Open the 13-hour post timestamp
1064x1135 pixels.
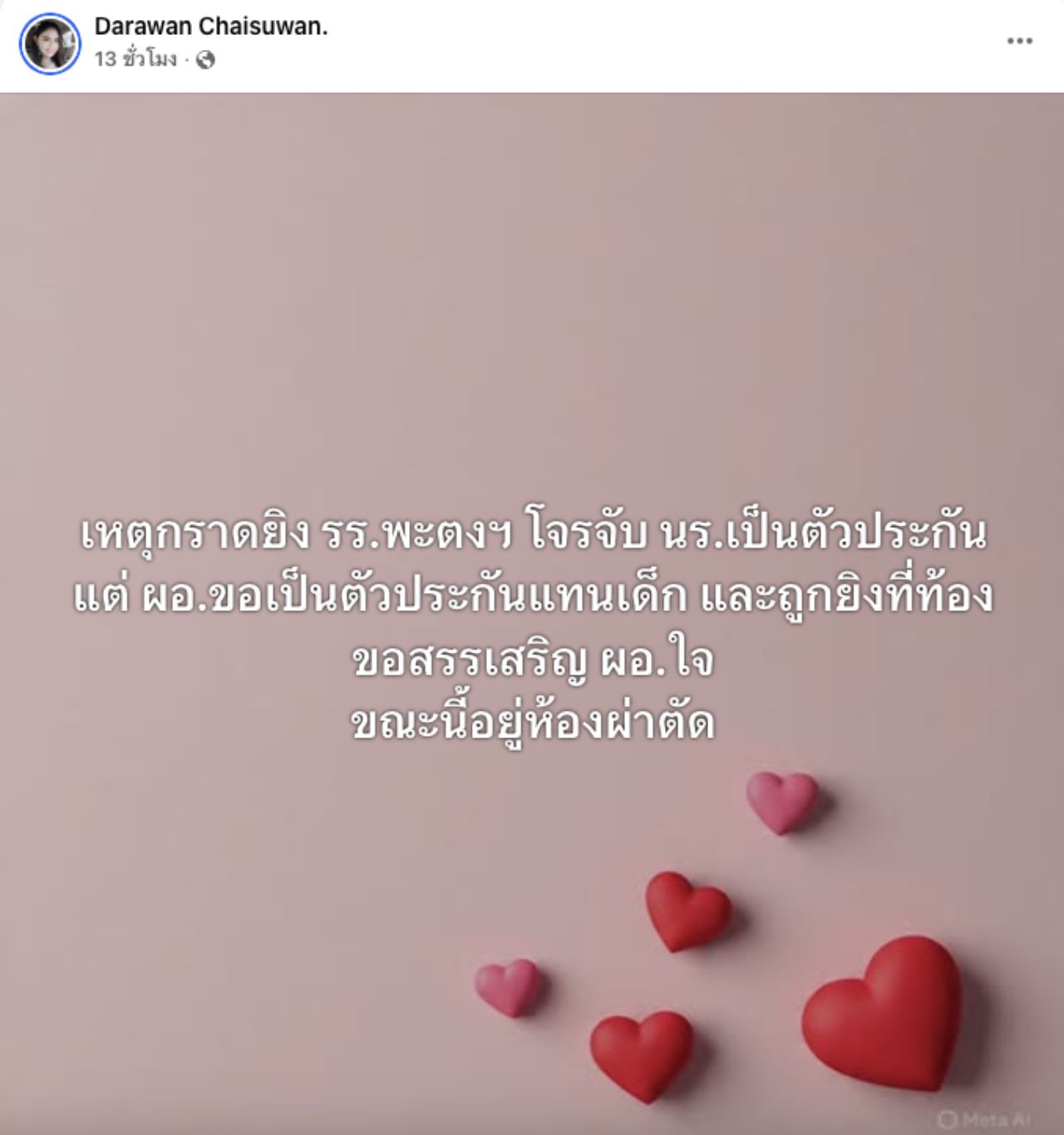tap(135, 60)
